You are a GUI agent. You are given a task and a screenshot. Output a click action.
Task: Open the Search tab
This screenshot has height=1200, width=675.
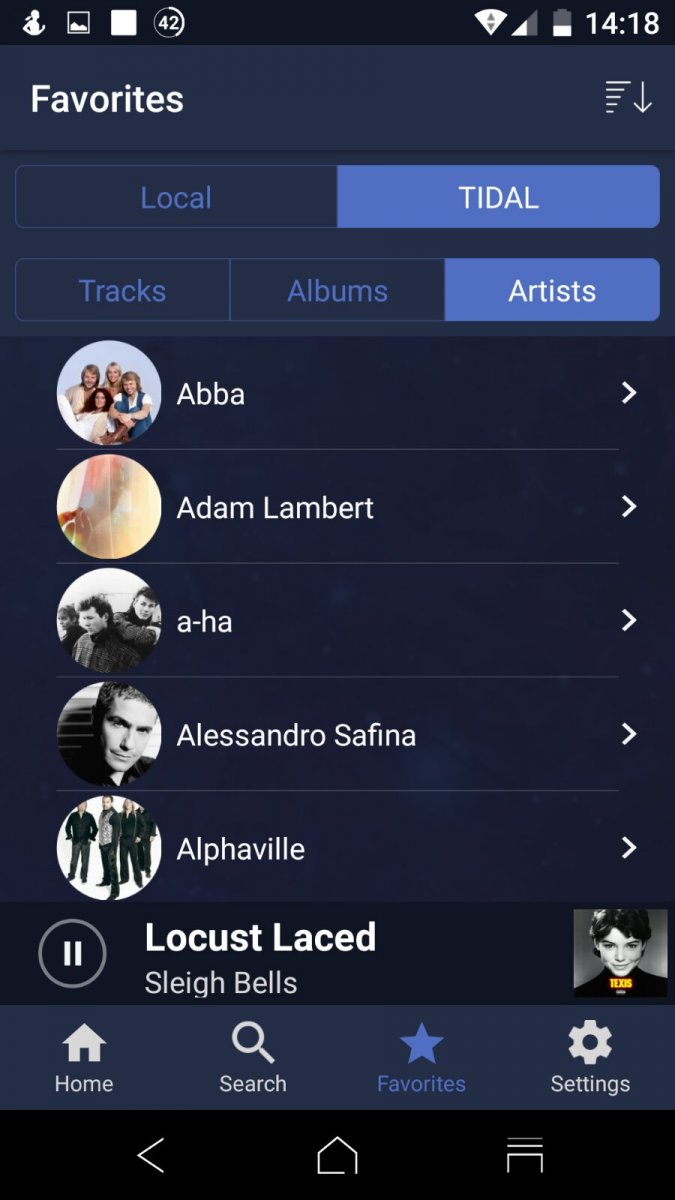(253, 1058)
